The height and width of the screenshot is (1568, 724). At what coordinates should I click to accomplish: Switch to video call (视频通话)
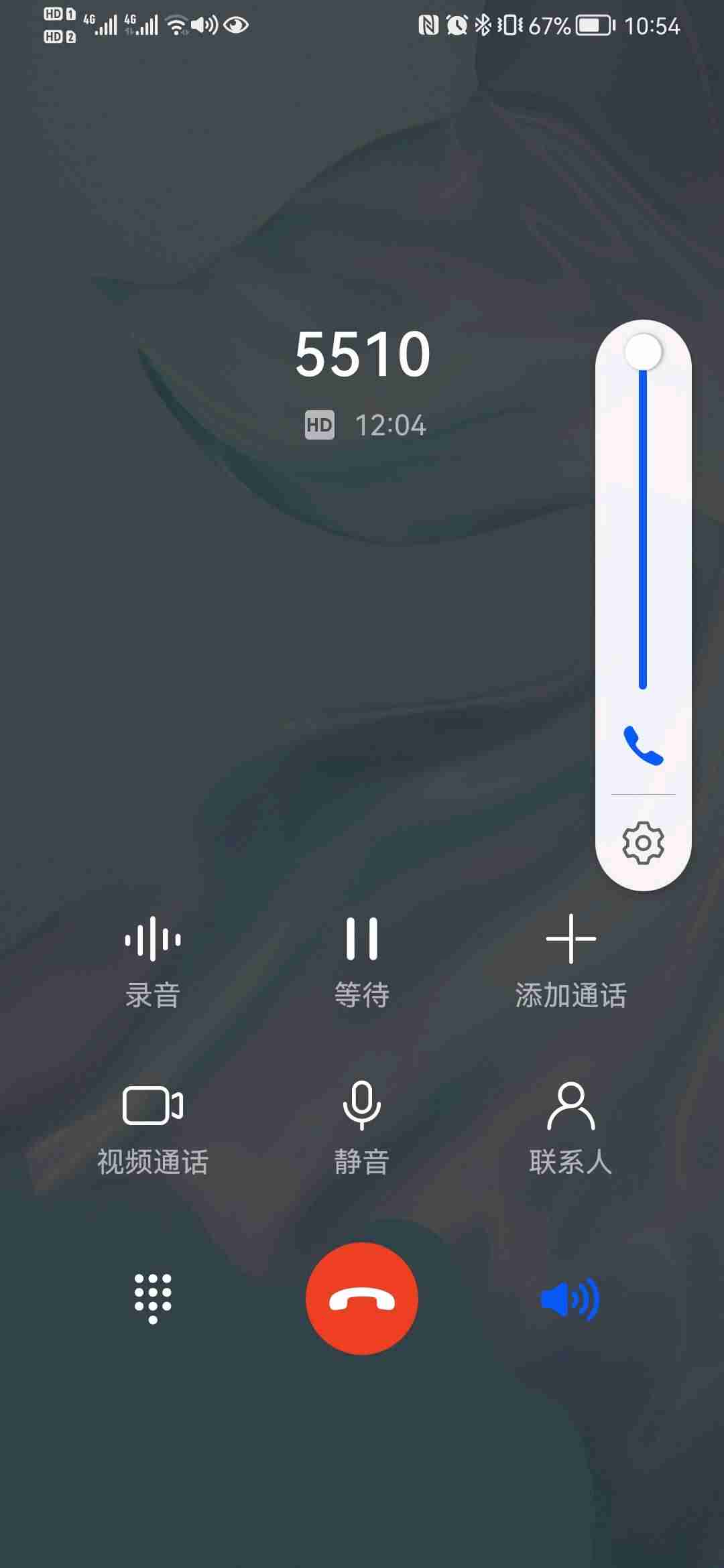153,1127
